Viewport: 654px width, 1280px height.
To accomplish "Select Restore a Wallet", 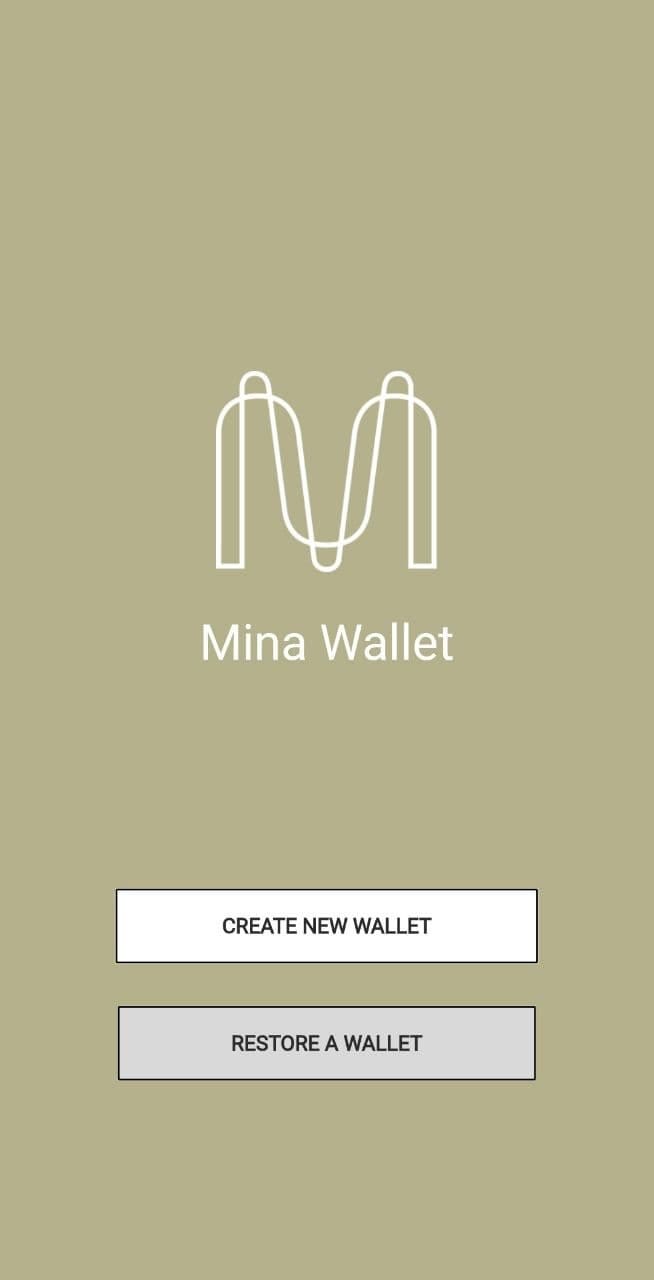I will coord(326,1043).
